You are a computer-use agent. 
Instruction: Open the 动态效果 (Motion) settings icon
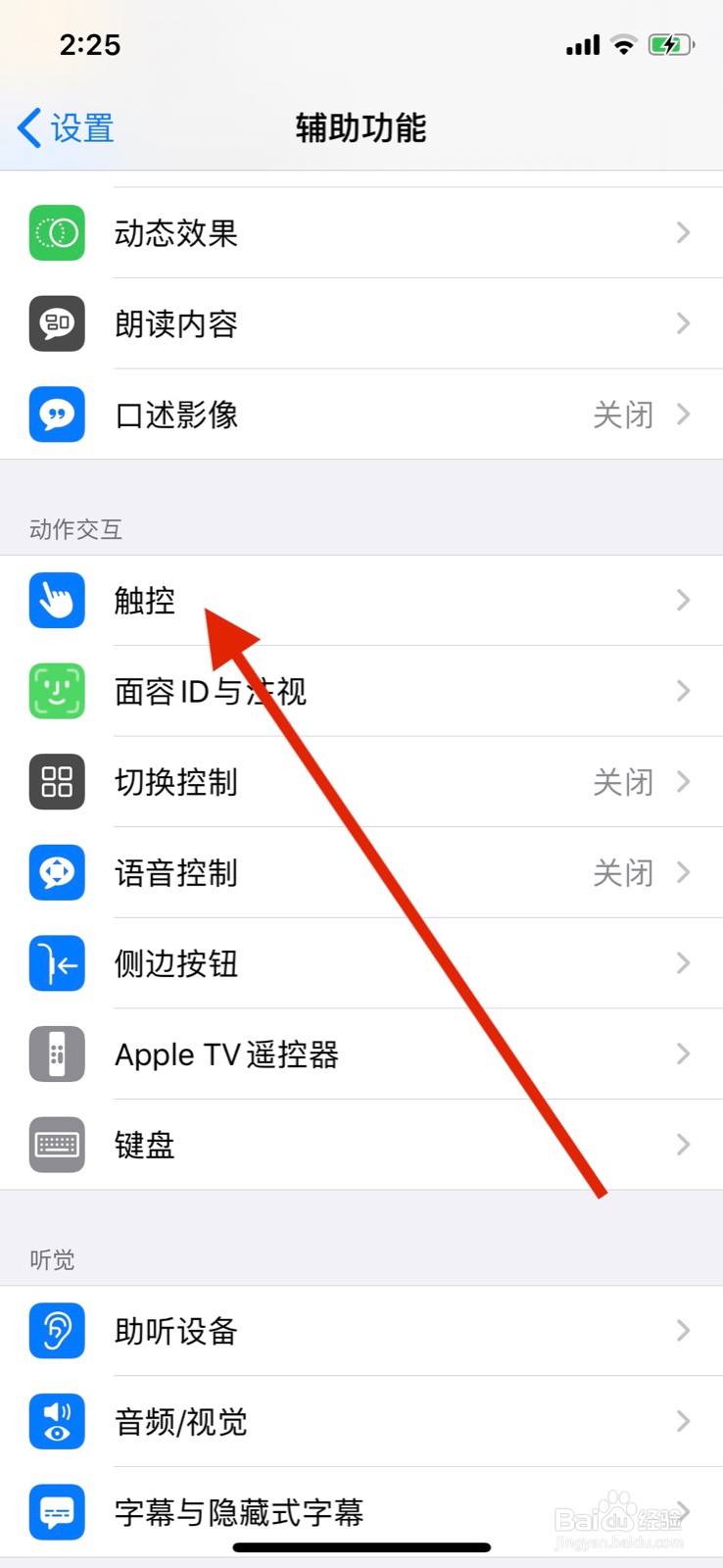[x=56, y=233]
